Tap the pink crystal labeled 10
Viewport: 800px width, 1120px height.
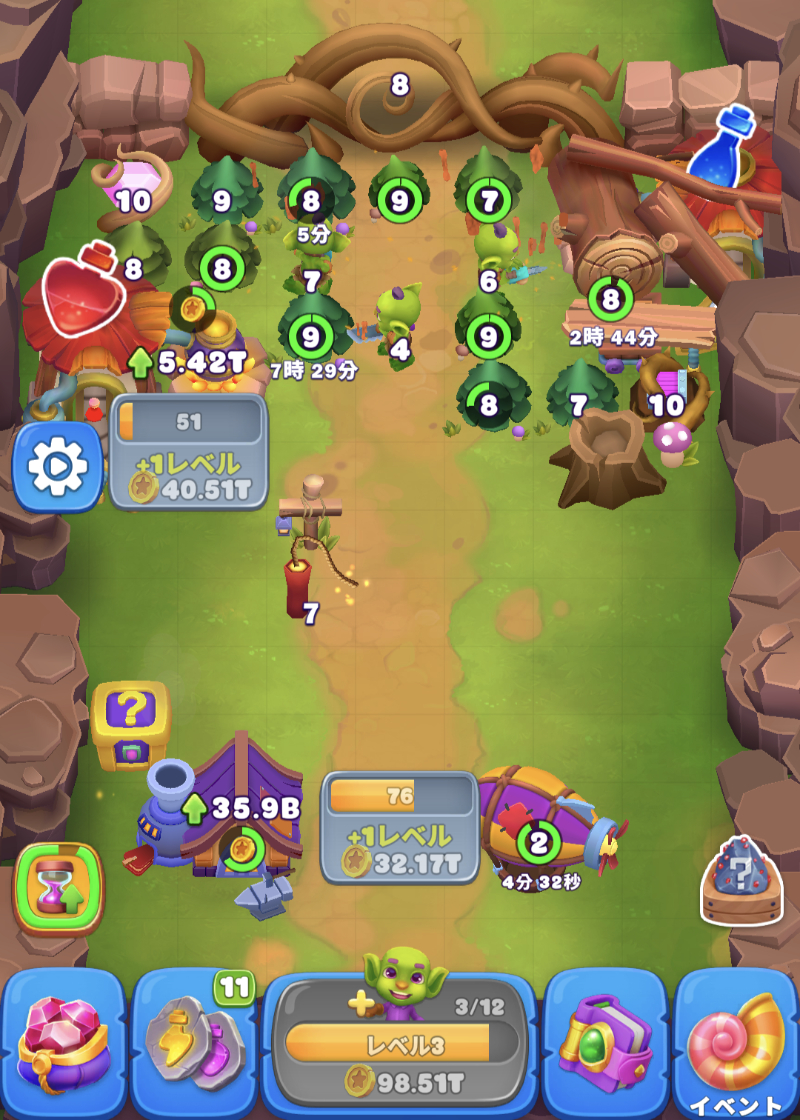[132, 186]
